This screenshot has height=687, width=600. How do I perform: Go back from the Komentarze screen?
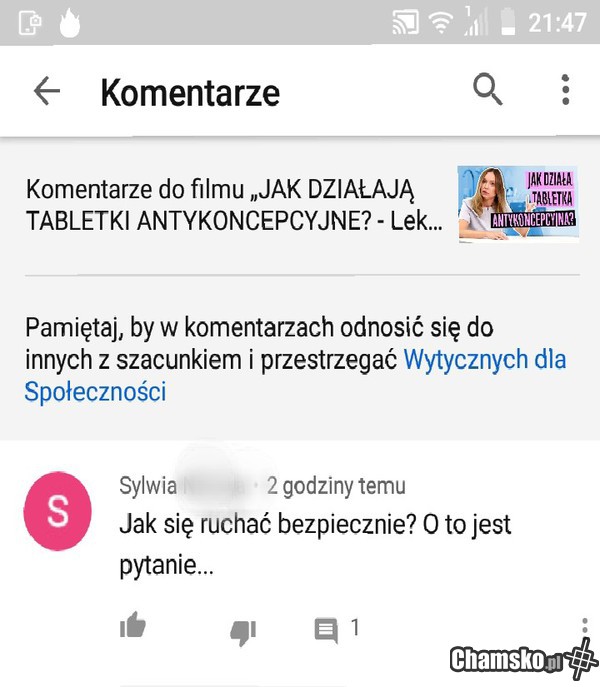tap(47, 92)
